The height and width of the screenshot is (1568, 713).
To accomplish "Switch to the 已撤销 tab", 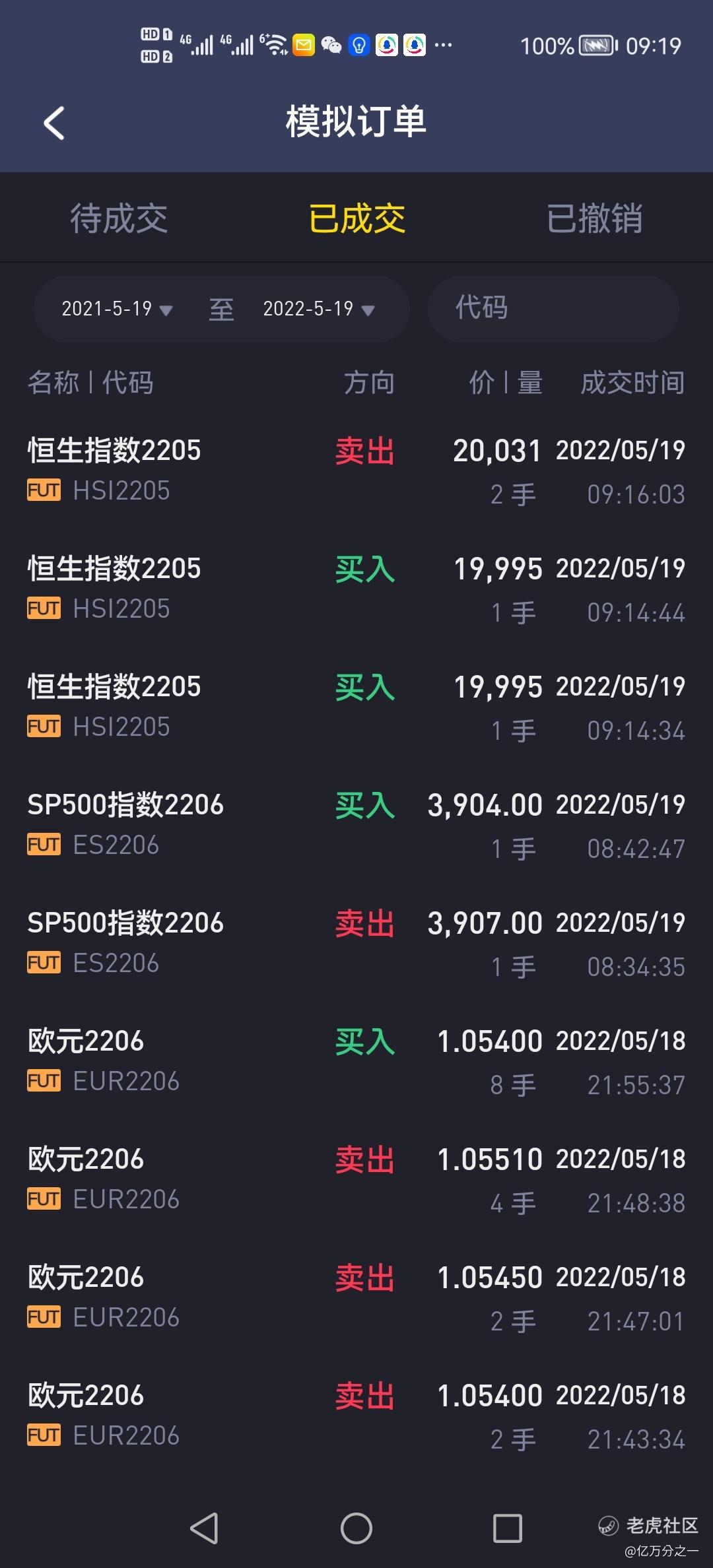I will 594,218.
